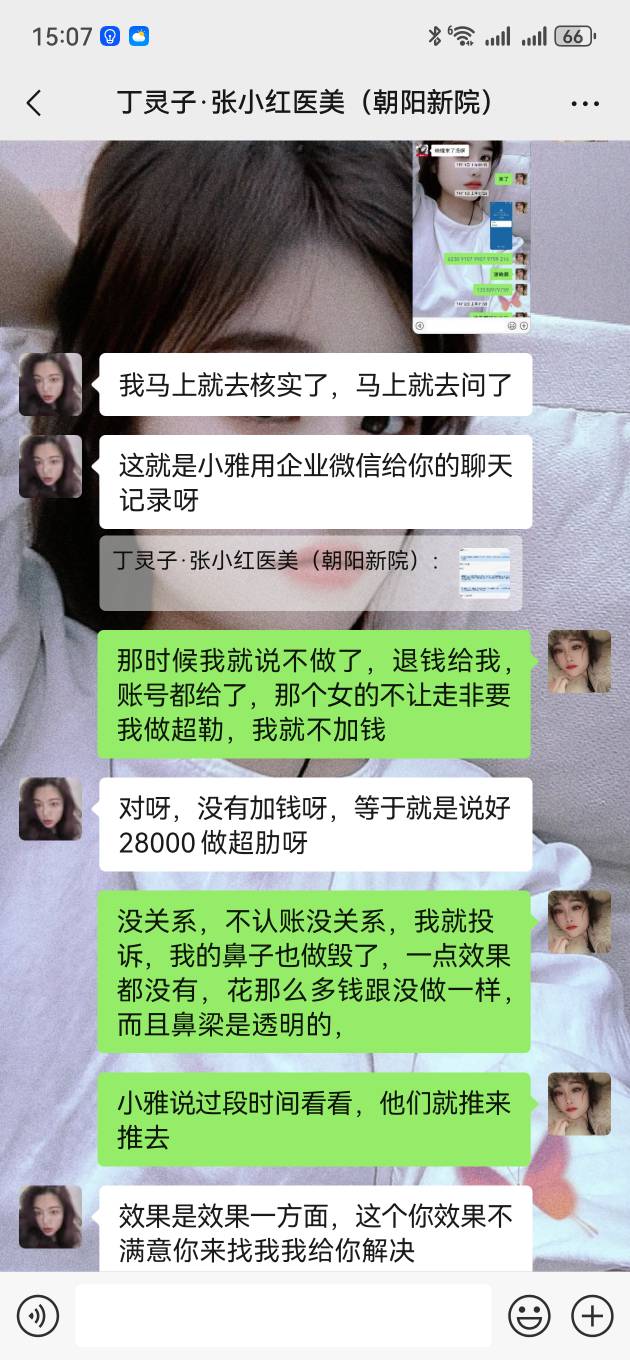Open the screenshot image message
The height and width of the screenshot is (1360, 630).
471,237
